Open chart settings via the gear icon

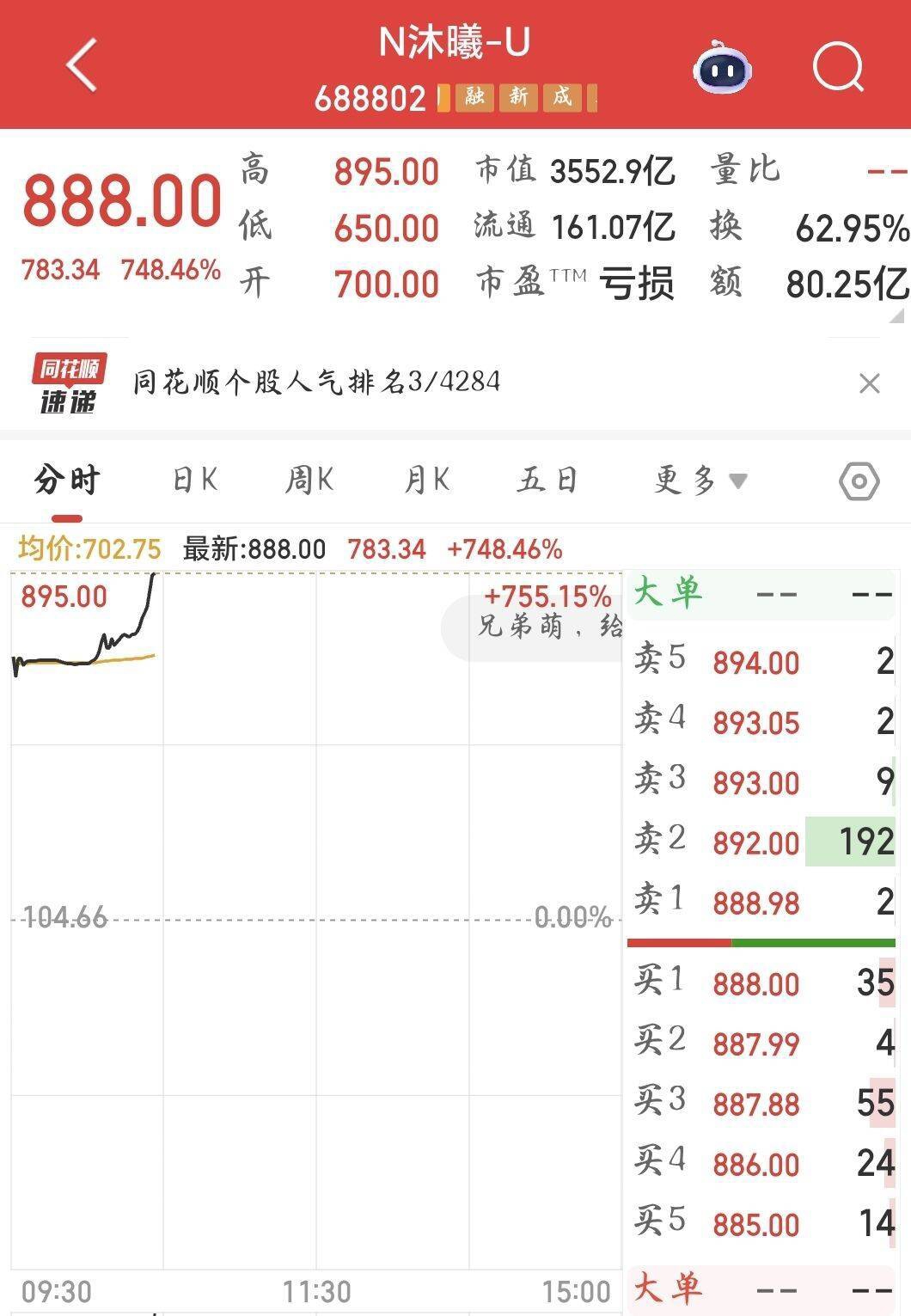(x=859, y=481)
